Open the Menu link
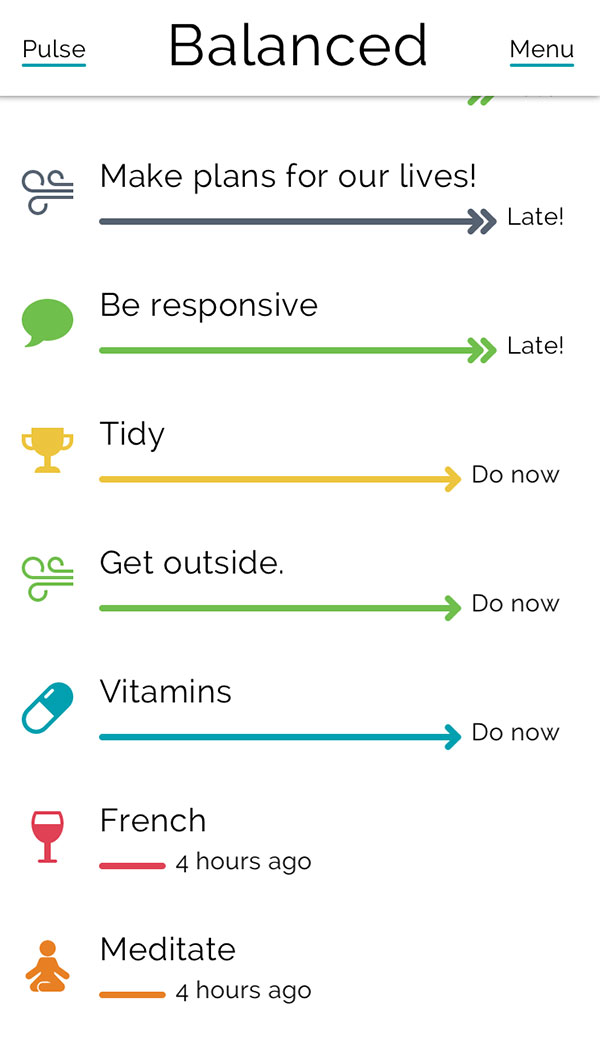This screenshot has width=600, height=1040. tap(541, 49)
